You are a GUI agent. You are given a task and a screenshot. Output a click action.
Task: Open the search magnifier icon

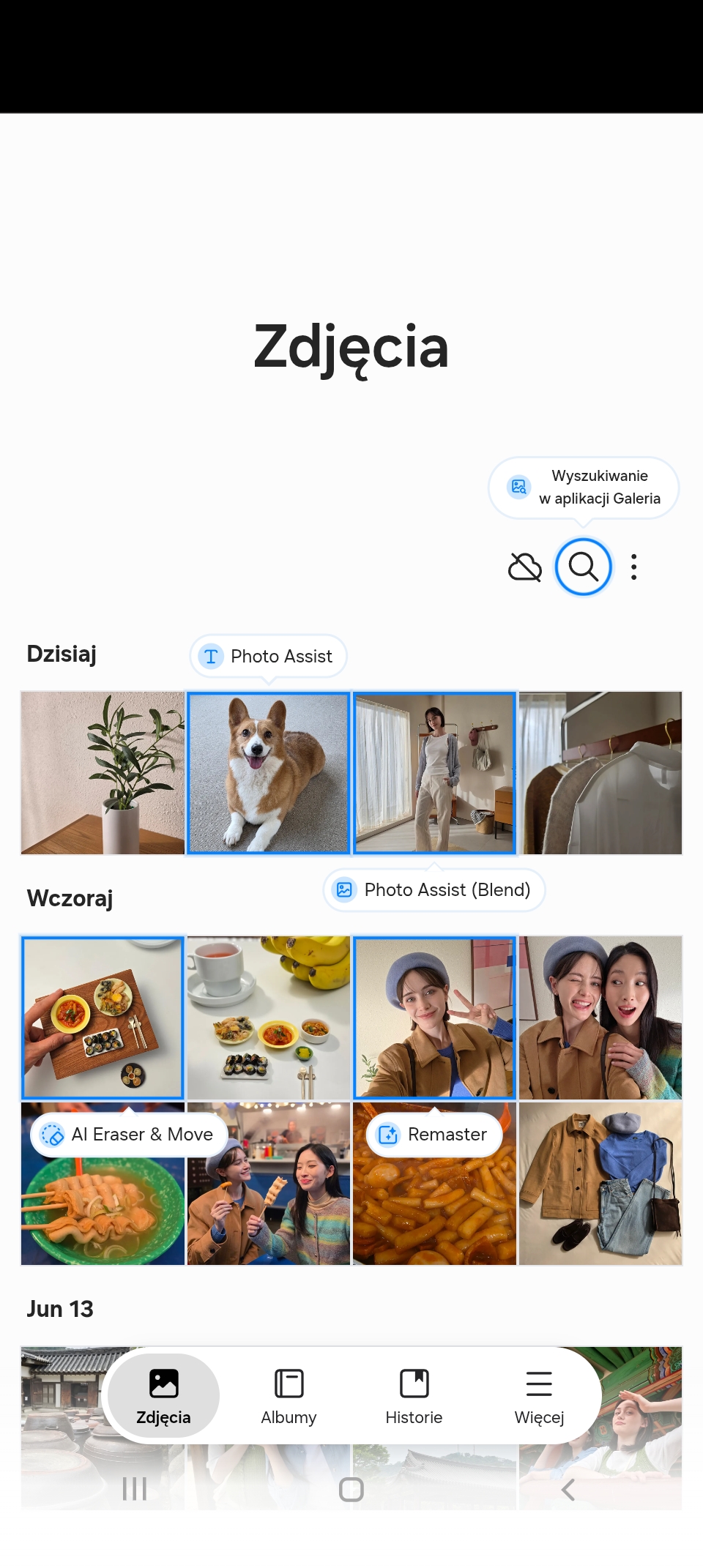click(583, 567)
